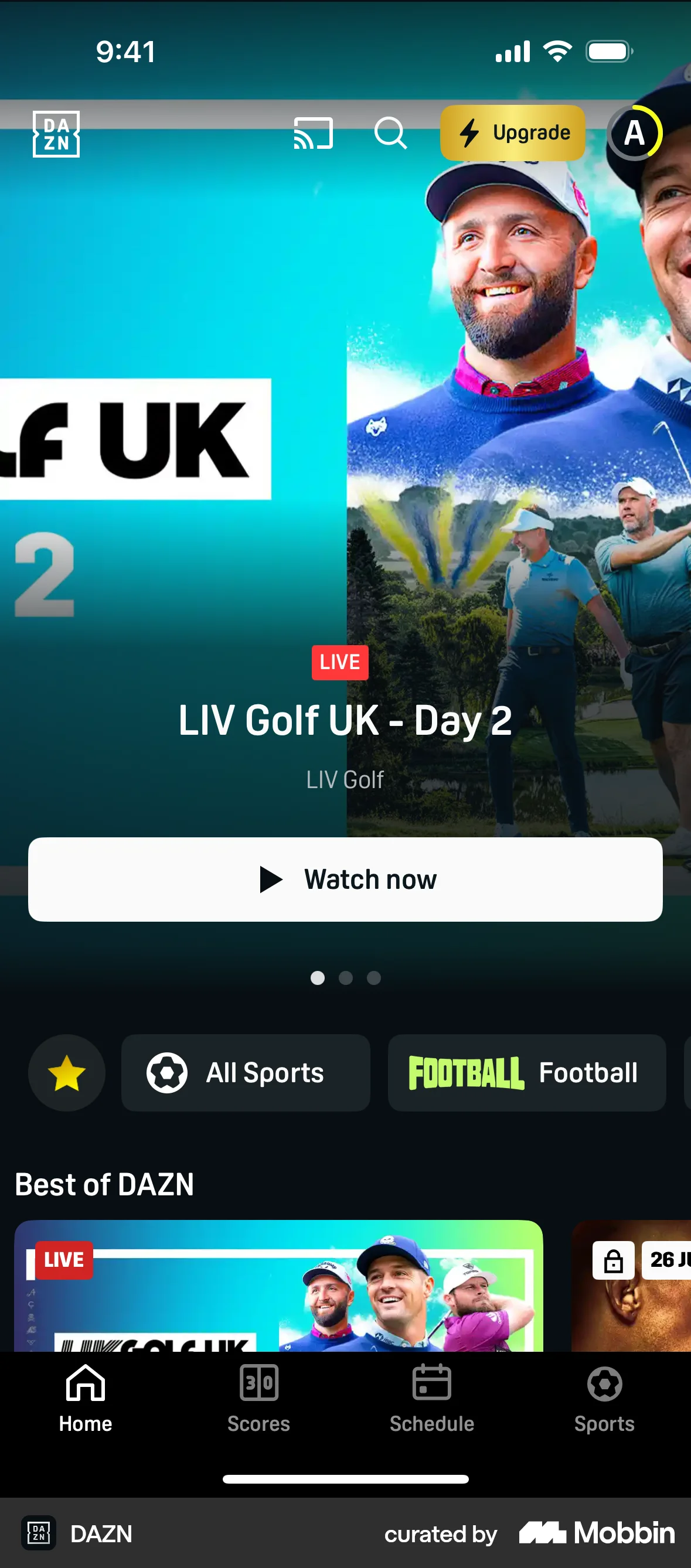Enable the Football filter chip
Screen dimensions: 691x1568
point(526,1073)
